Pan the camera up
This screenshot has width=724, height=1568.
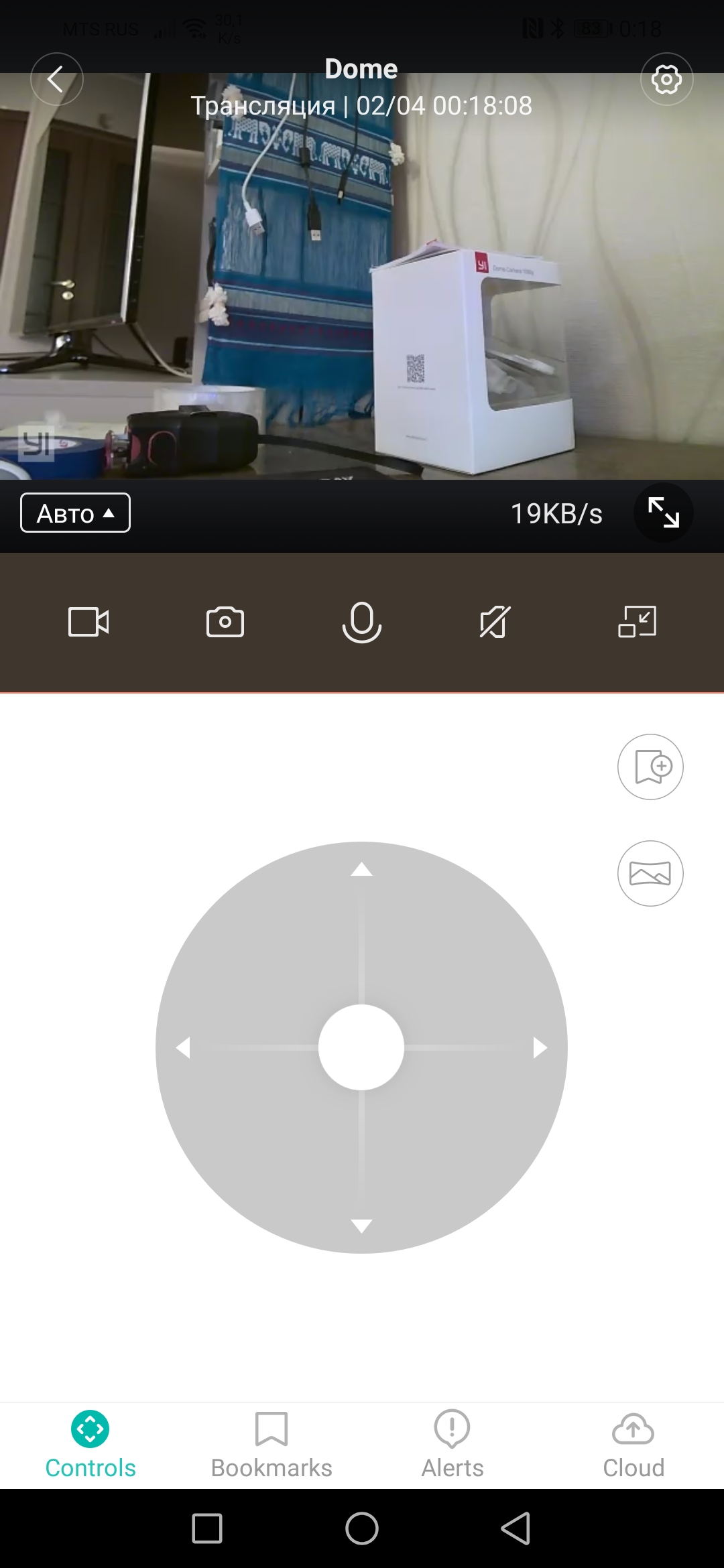tap(361, 870)
